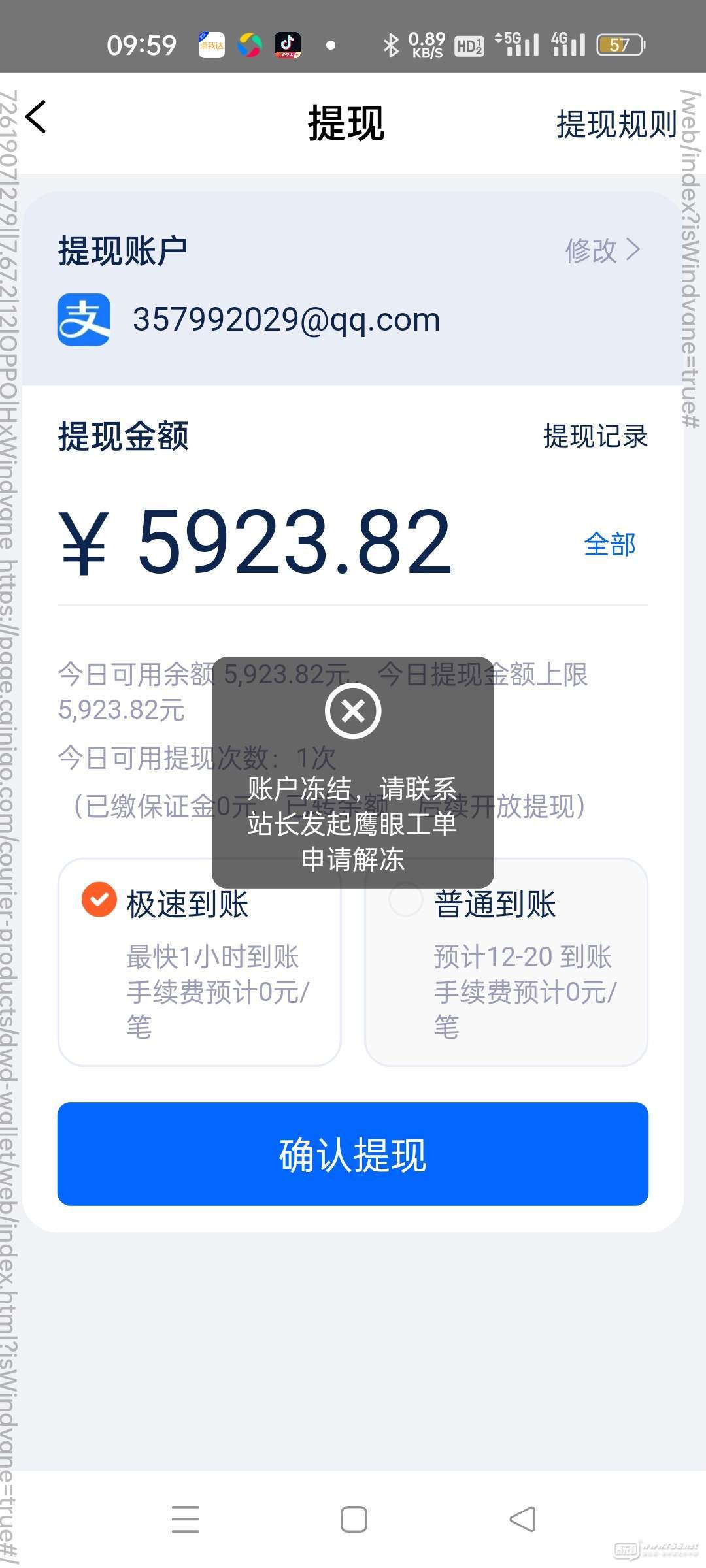The height and width of the screenshot is (1568, 706).
Task: Tap 全部 to withdraw the full balance
Action: coord(609,544)
